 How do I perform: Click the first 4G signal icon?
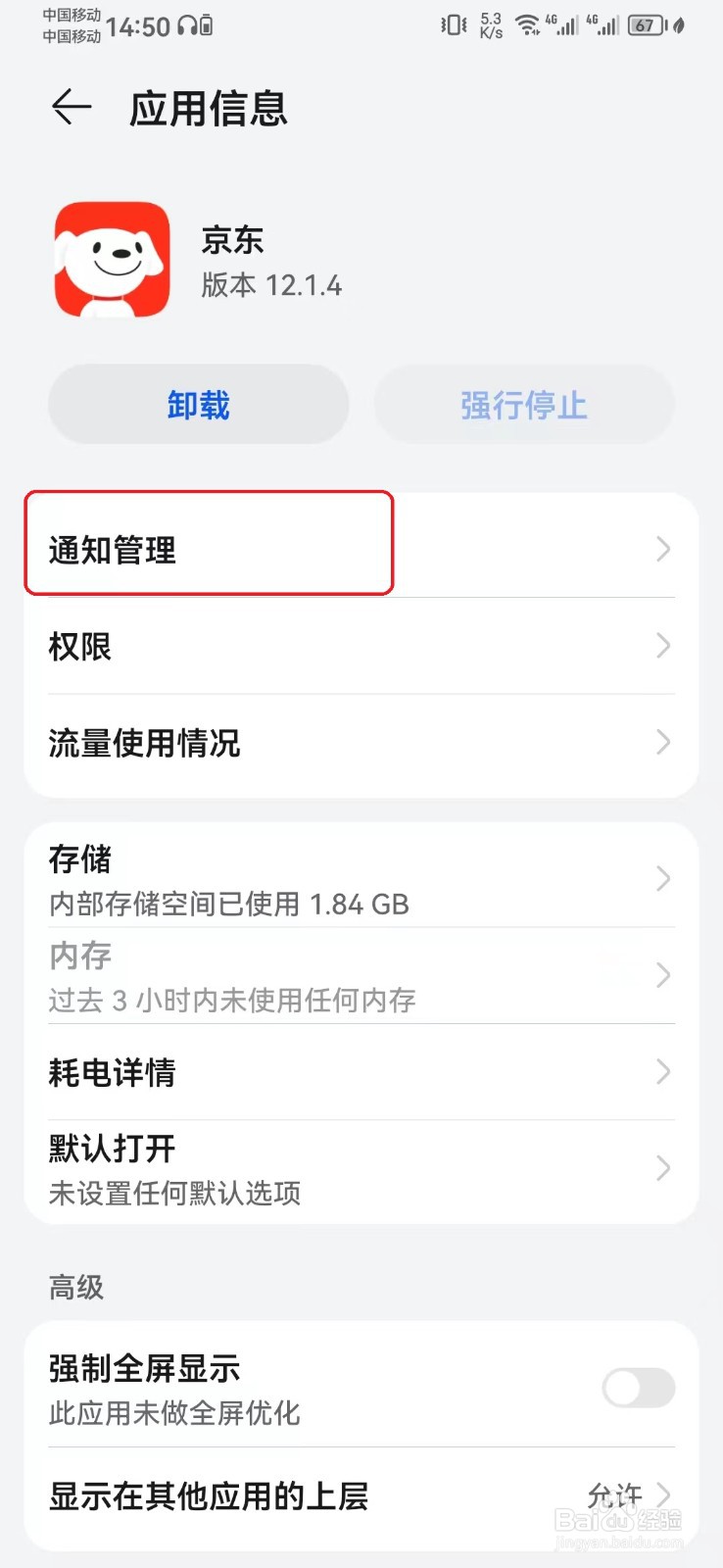565,24
